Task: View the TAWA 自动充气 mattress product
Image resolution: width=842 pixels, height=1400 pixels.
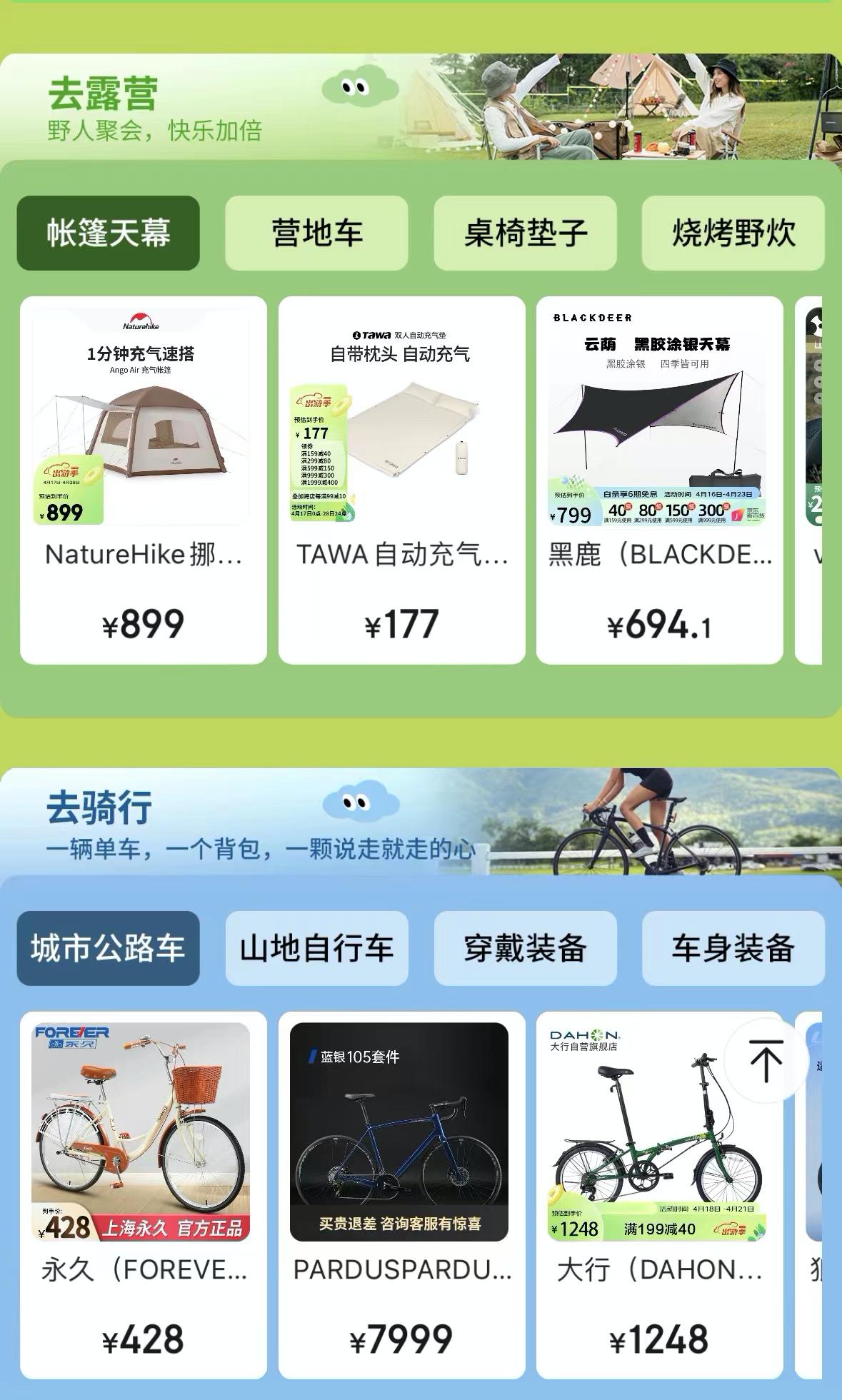Action: (401, 480)
